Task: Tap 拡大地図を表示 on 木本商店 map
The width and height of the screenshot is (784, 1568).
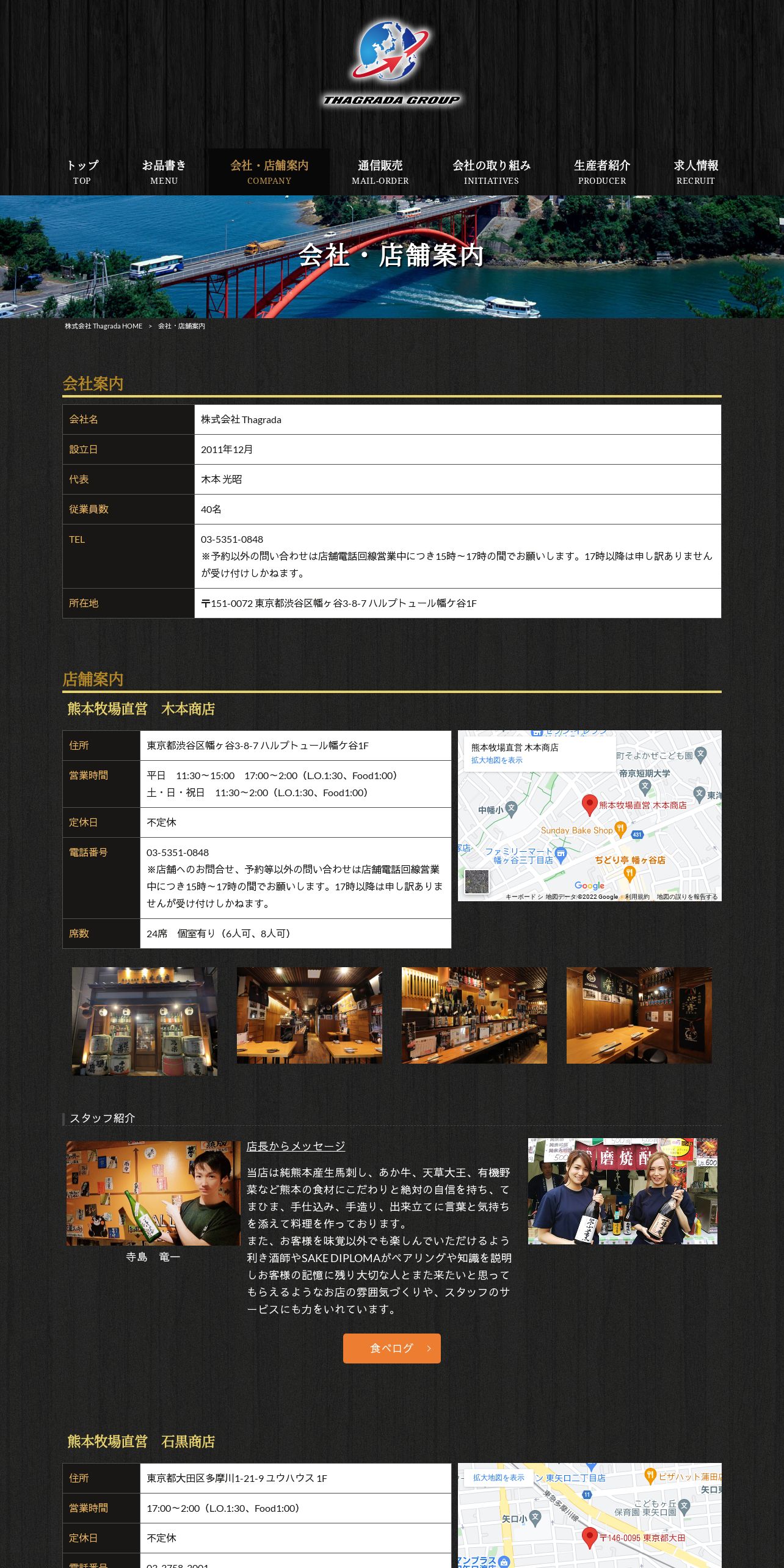Action: [x=497, y=760]
